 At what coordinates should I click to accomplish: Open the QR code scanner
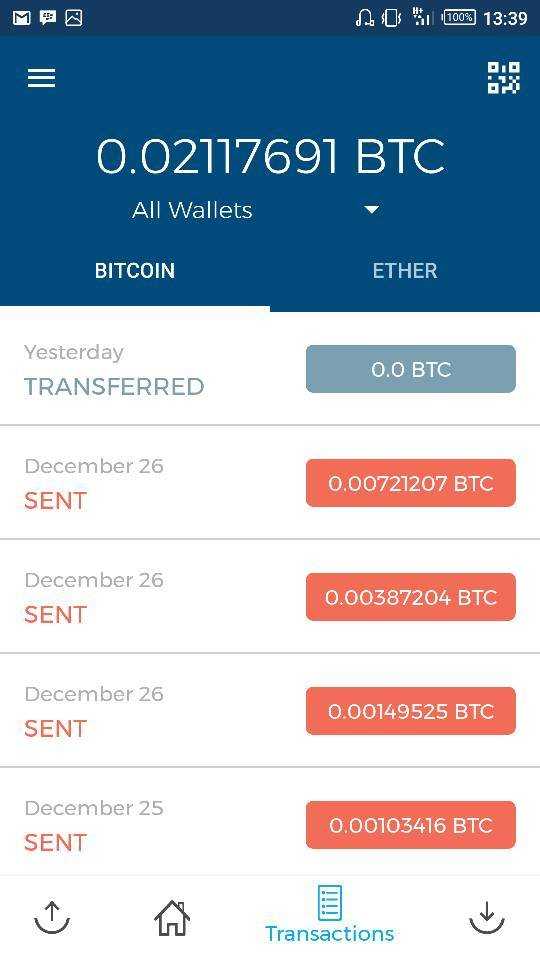[503, 78]
